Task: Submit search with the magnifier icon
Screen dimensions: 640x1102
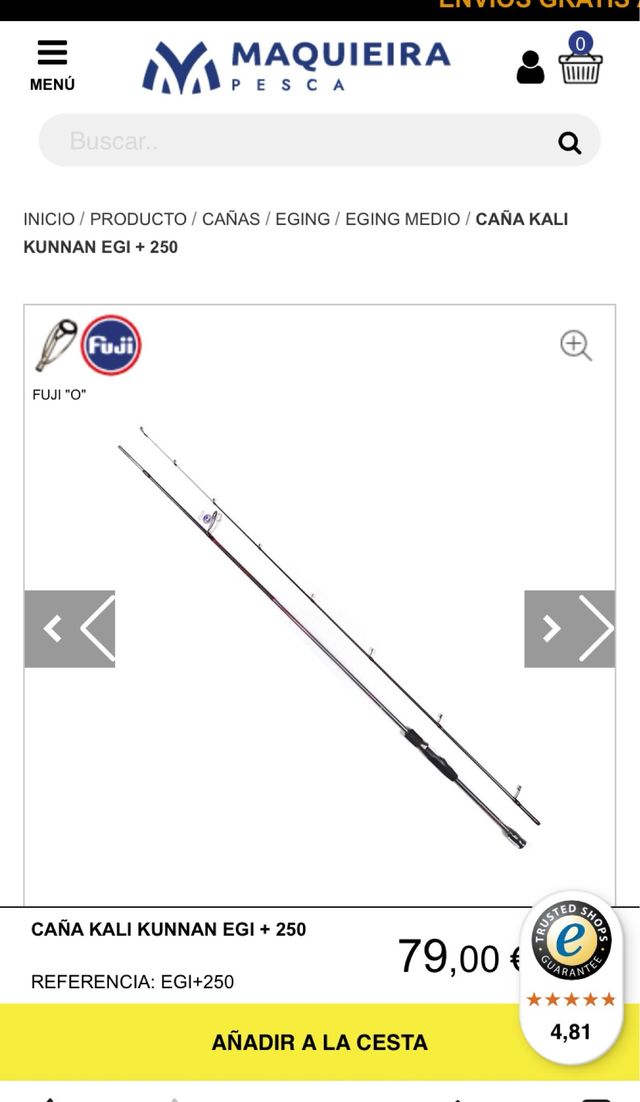Action: 570,143
